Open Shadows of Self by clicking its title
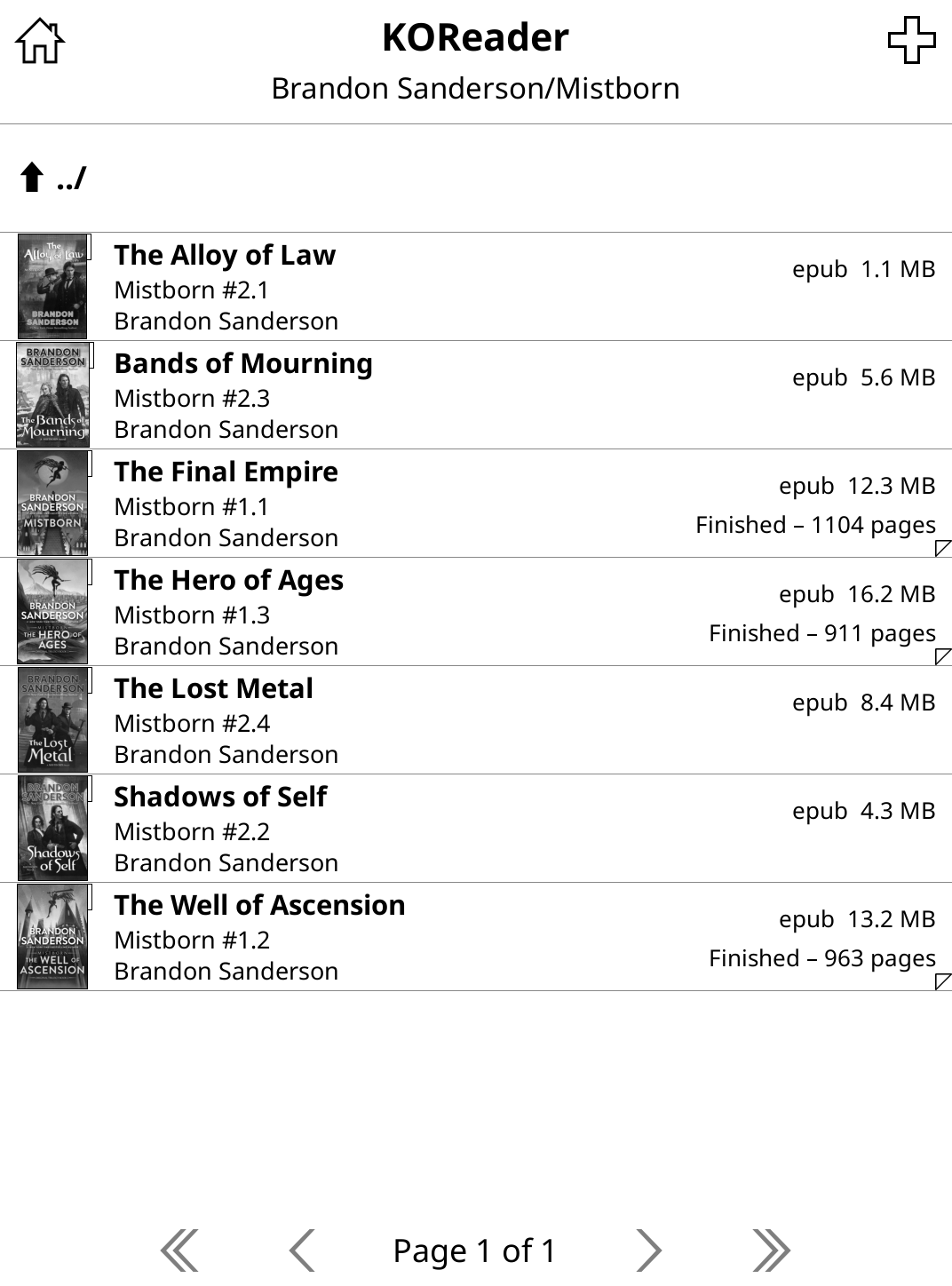 tap(220, 797)
